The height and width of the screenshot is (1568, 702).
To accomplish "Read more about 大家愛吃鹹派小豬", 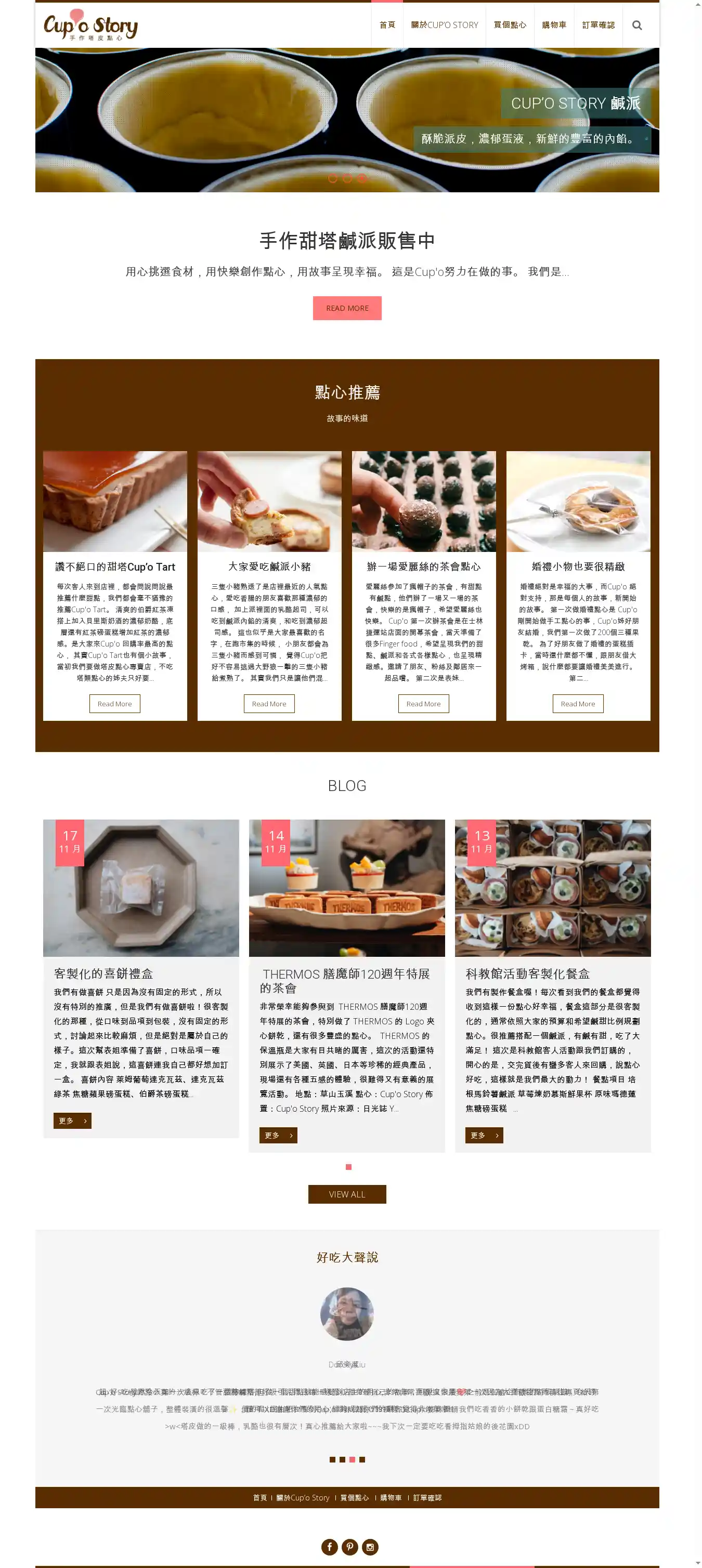I will [269, 704].
